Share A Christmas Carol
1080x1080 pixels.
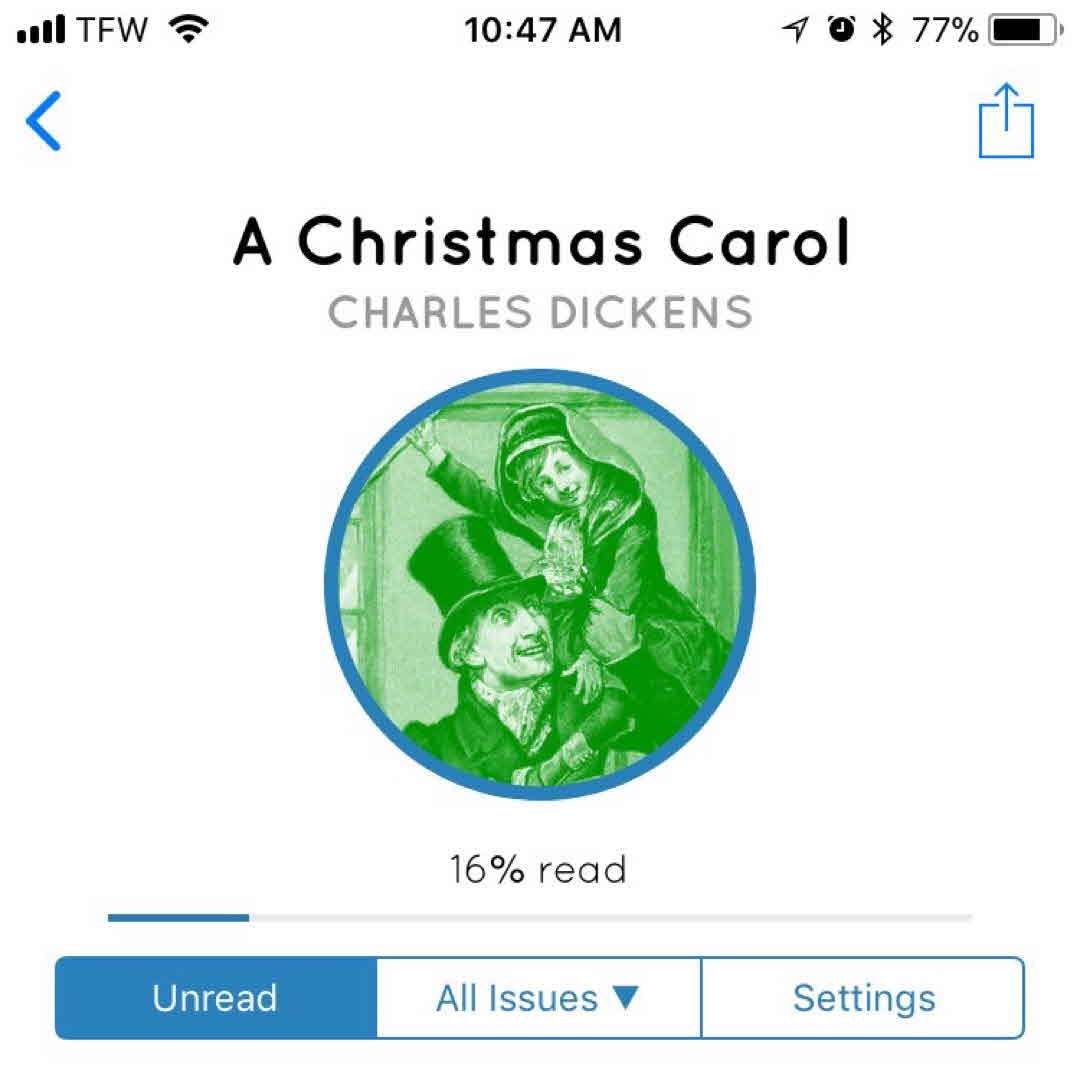tap(1006, 121)
